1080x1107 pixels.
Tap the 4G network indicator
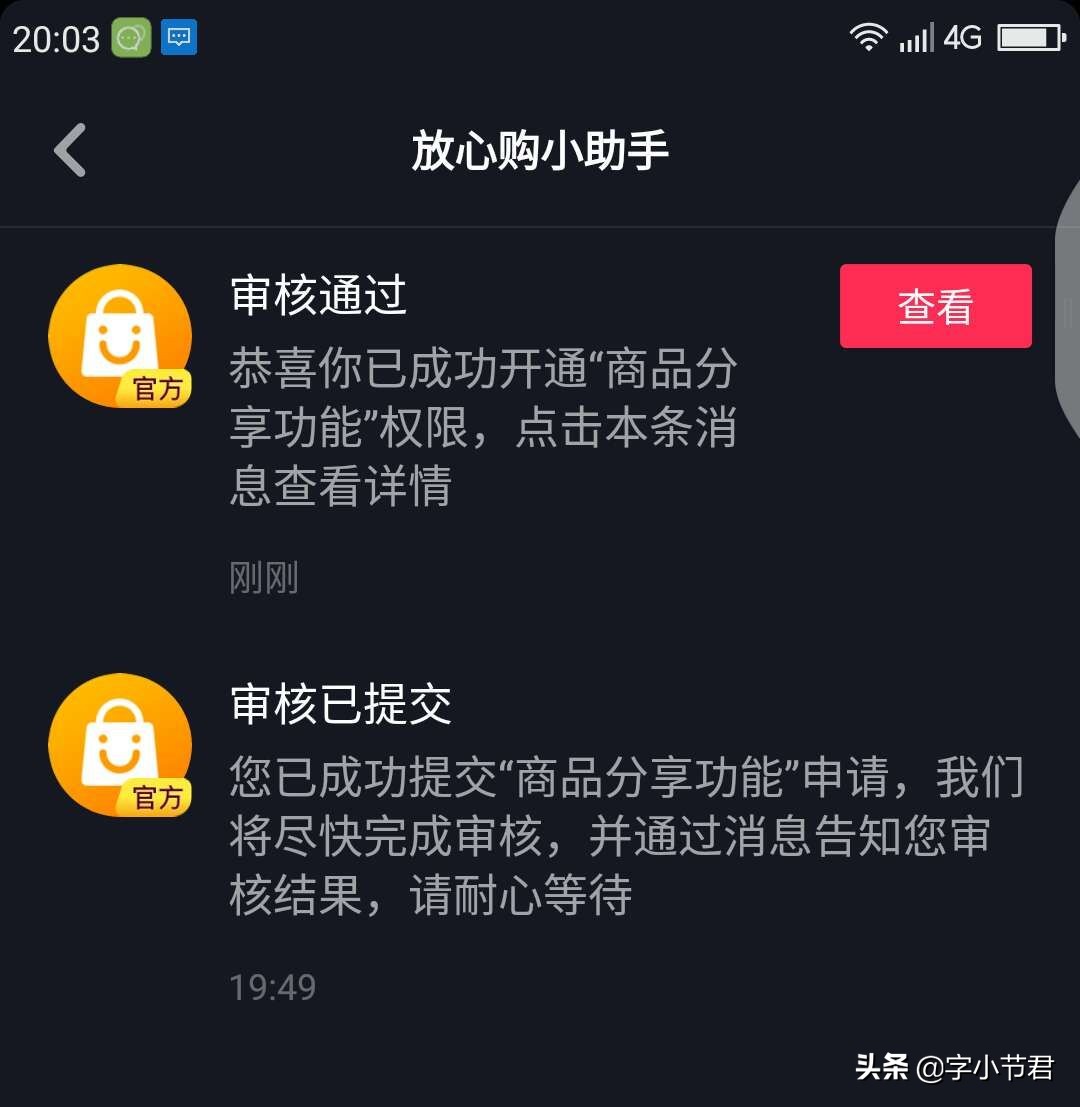[961, 36]
